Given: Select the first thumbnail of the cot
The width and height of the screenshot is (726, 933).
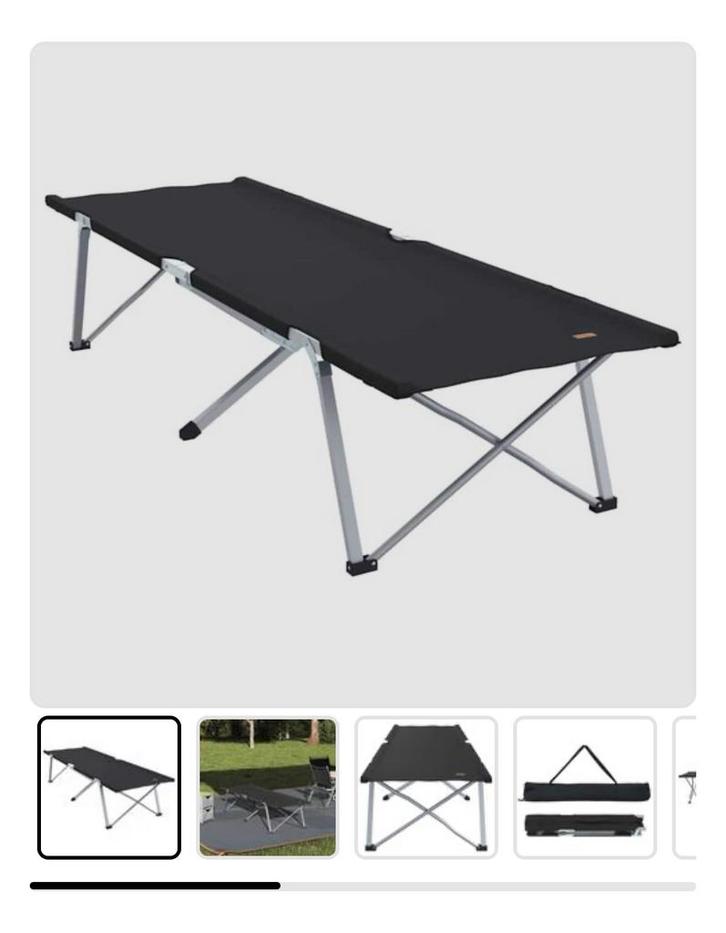Looking at the screenshot, I should click(x=109, y=787).
